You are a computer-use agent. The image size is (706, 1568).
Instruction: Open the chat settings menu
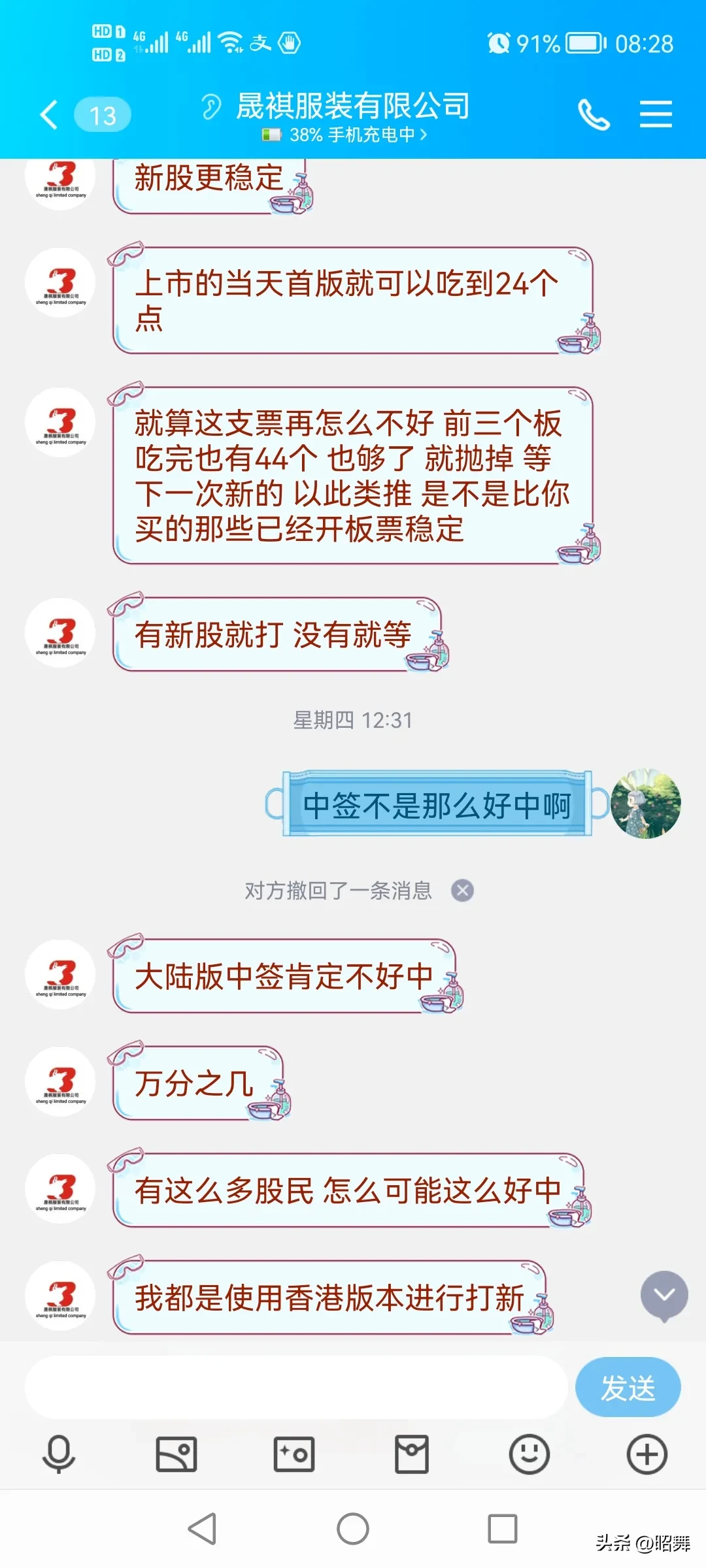coord(656,115)
